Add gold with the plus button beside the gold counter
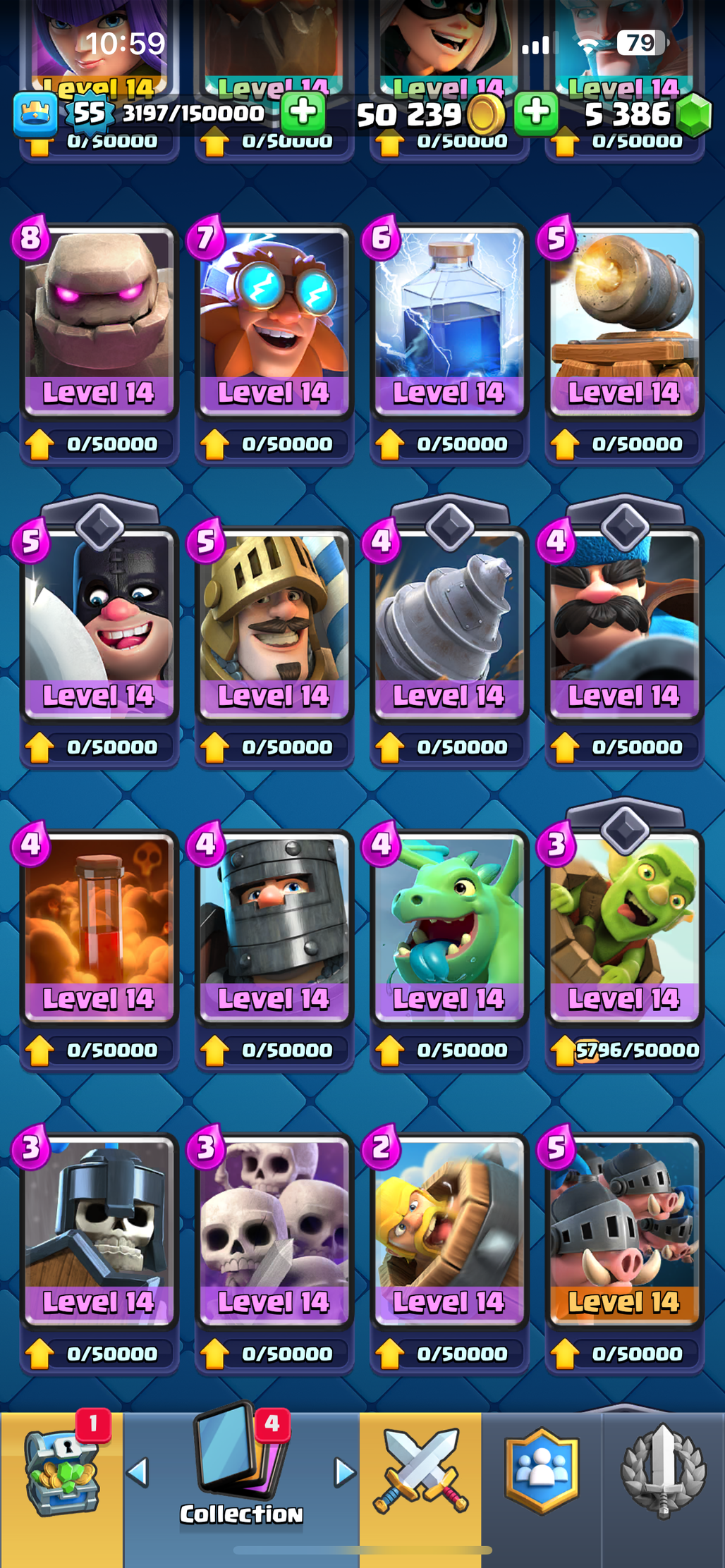 536,113
